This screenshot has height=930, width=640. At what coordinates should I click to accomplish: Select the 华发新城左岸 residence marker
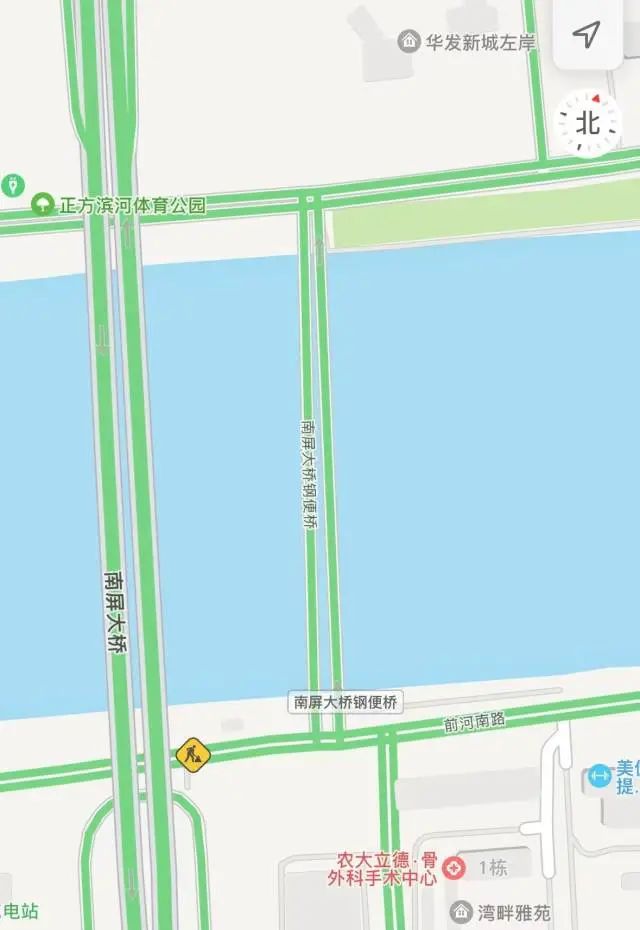(x=408, y=41)
